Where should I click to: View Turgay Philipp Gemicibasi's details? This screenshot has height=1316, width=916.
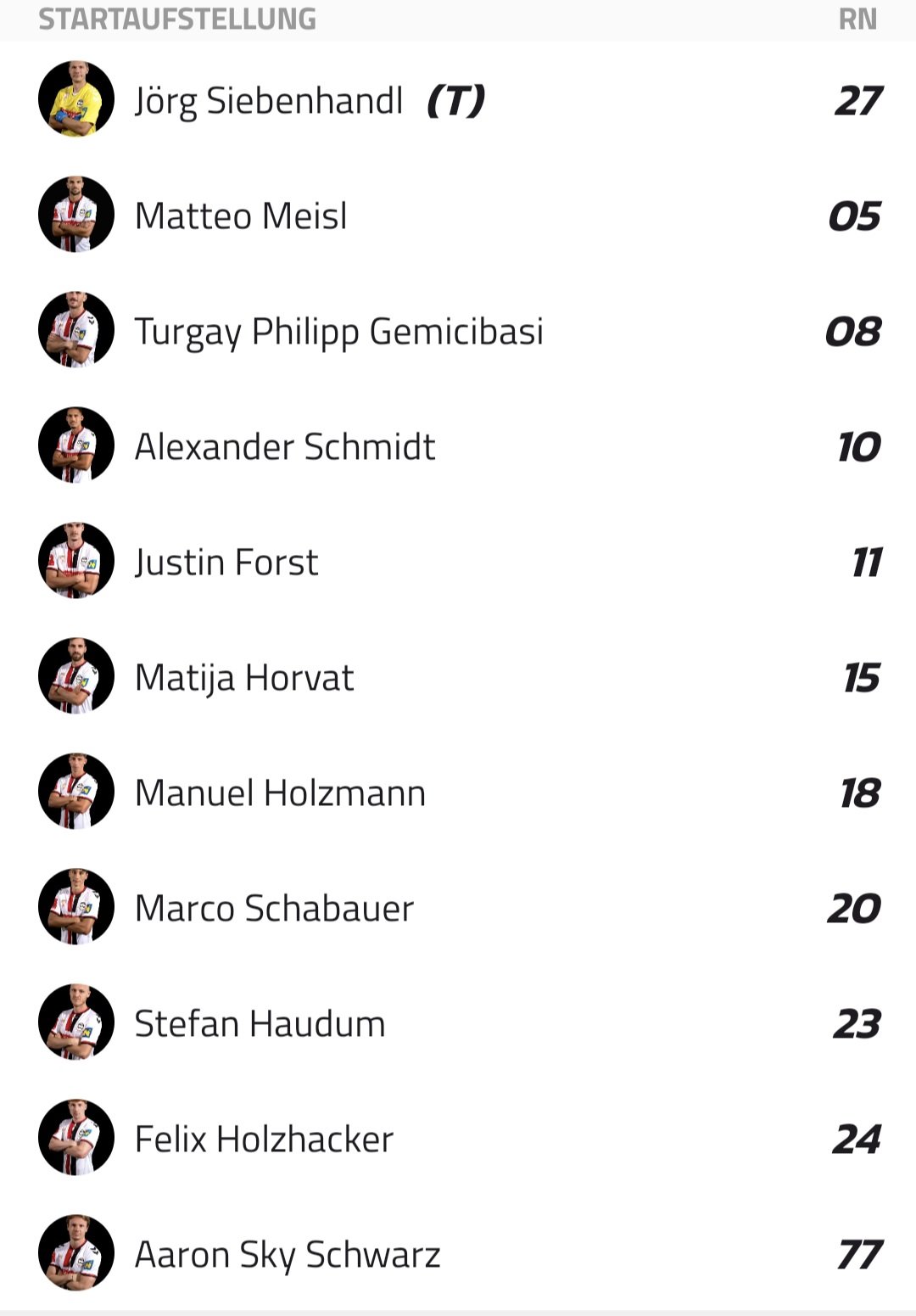[338, 332]
